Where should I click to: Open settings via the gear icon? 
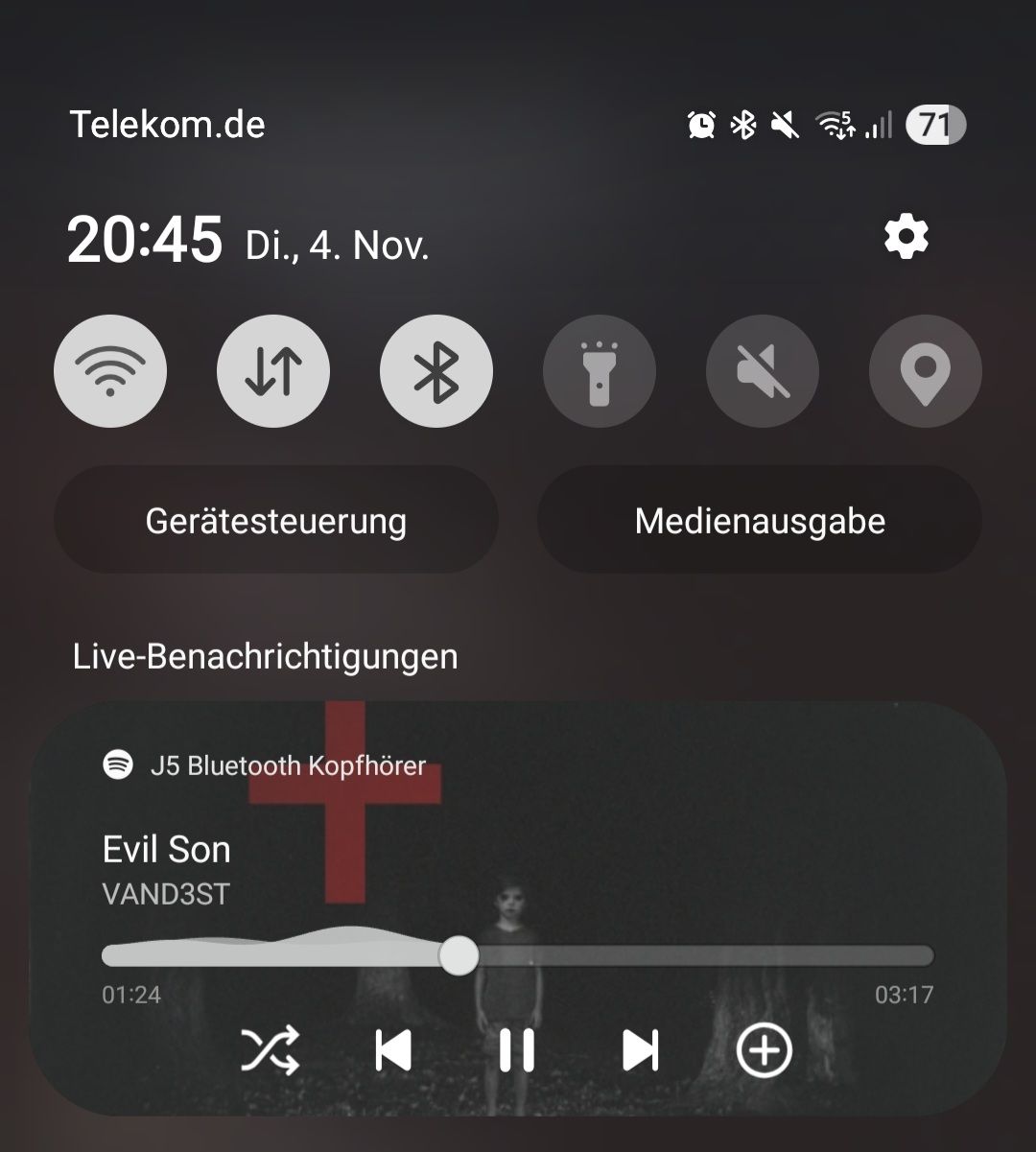tap(906, 237)
